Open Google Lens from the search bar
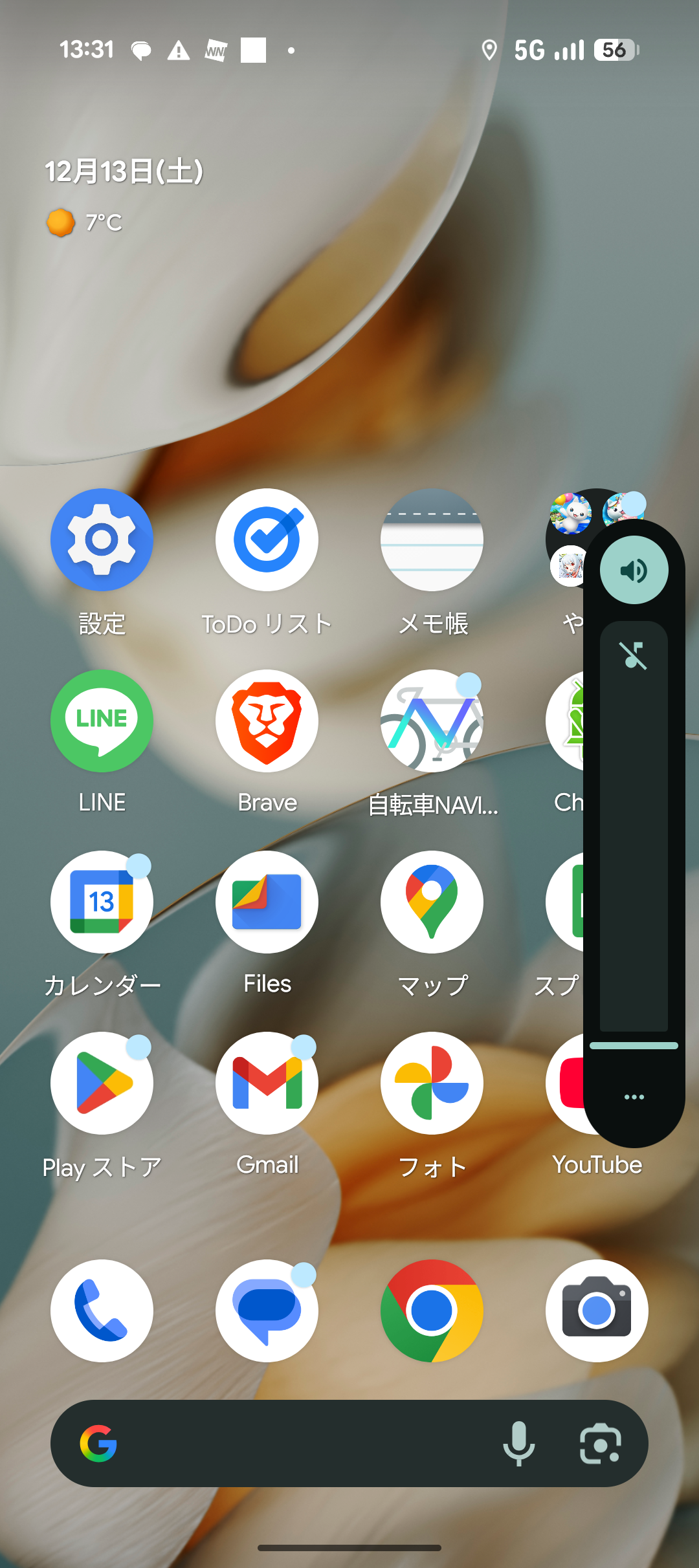Viewport: 699px width, 1568px height. coord(600,1444)
